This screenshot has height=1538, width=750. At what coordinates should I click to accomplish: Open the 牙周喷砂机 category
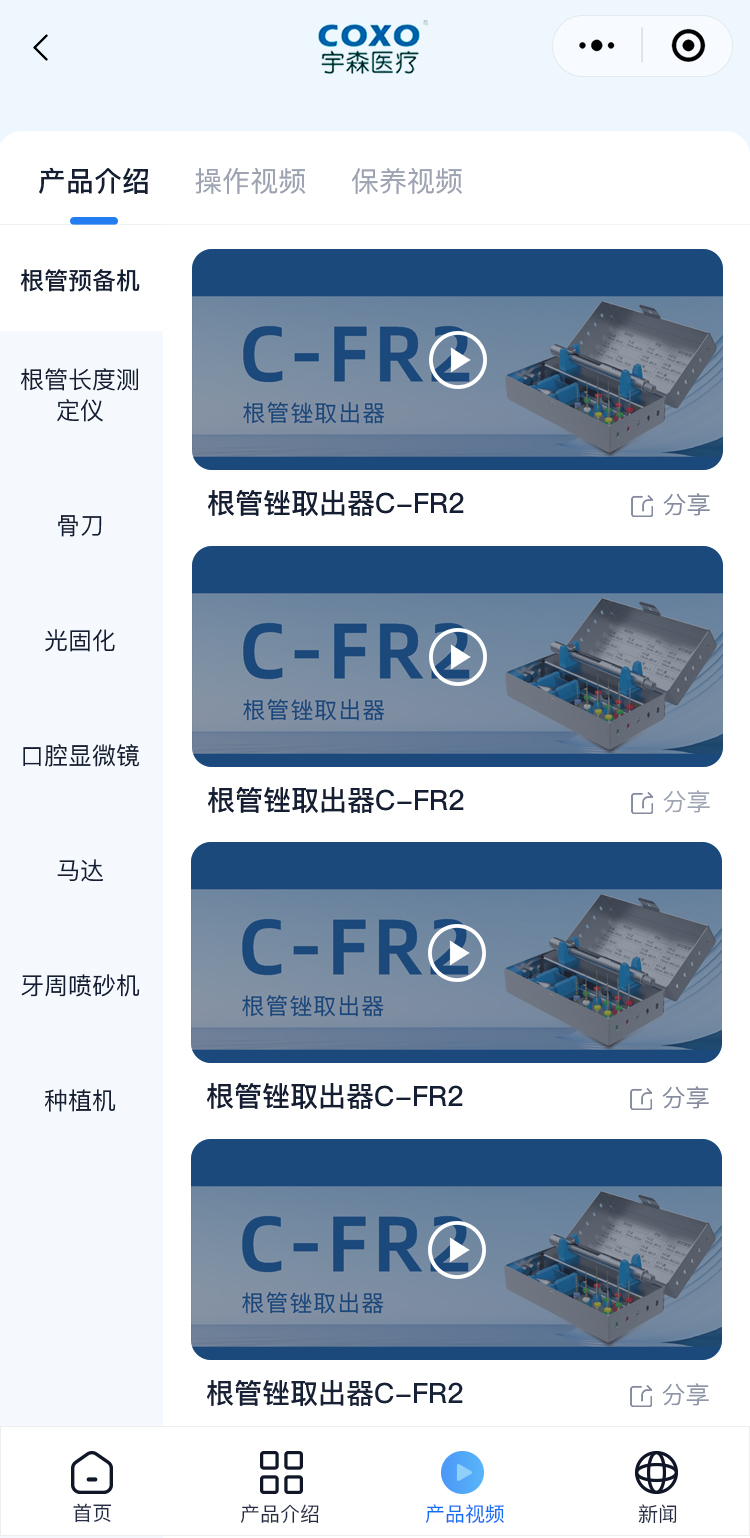point(80,985)
